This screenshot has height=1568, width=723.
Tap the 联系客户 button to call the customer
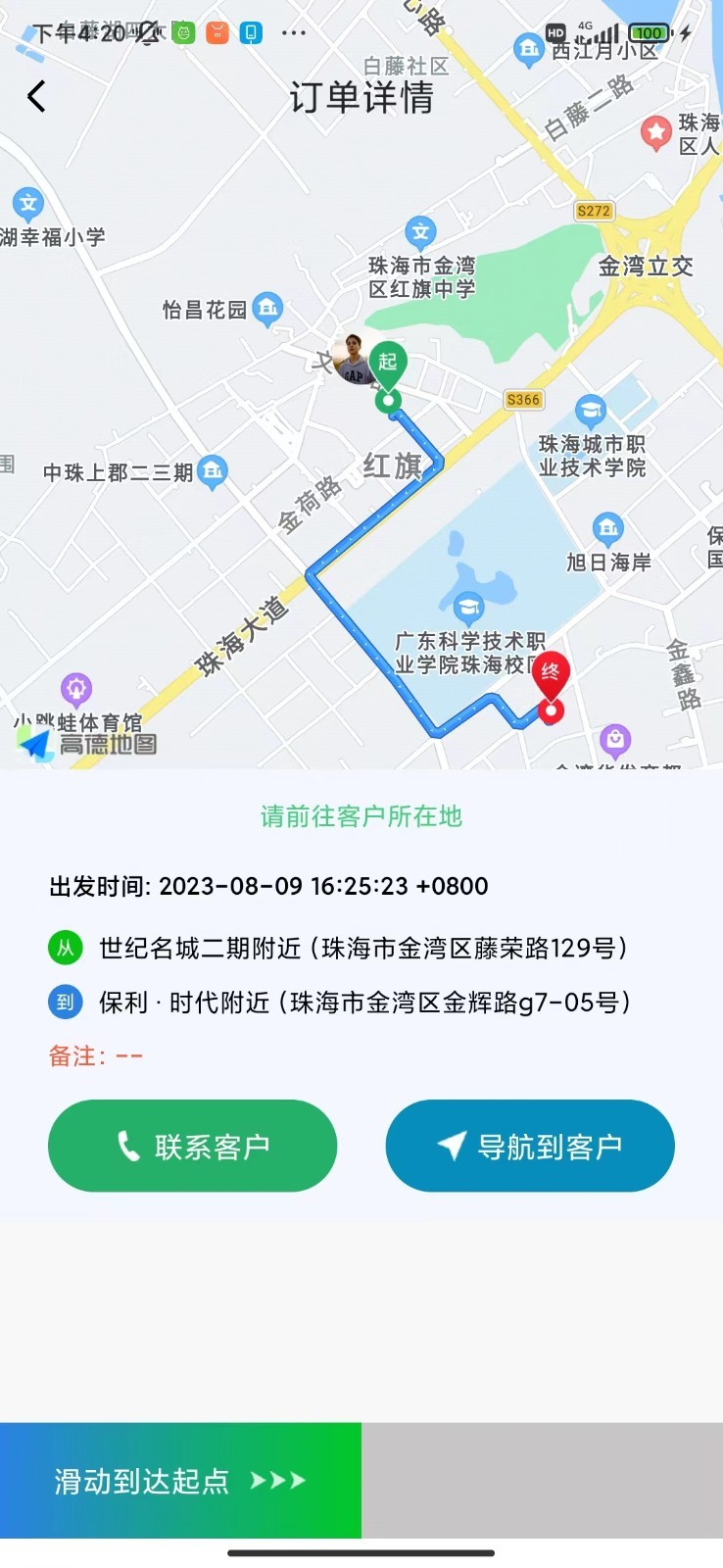pyautogui.click(x=192, y=1146)
